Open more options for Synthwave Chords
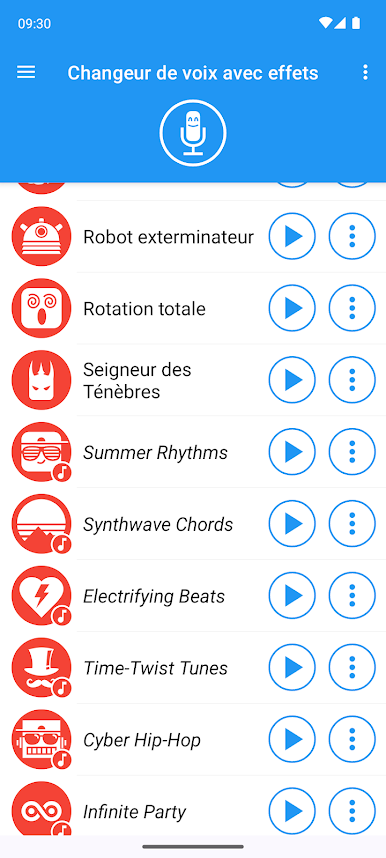386x858 pixels. coord(352,524)
